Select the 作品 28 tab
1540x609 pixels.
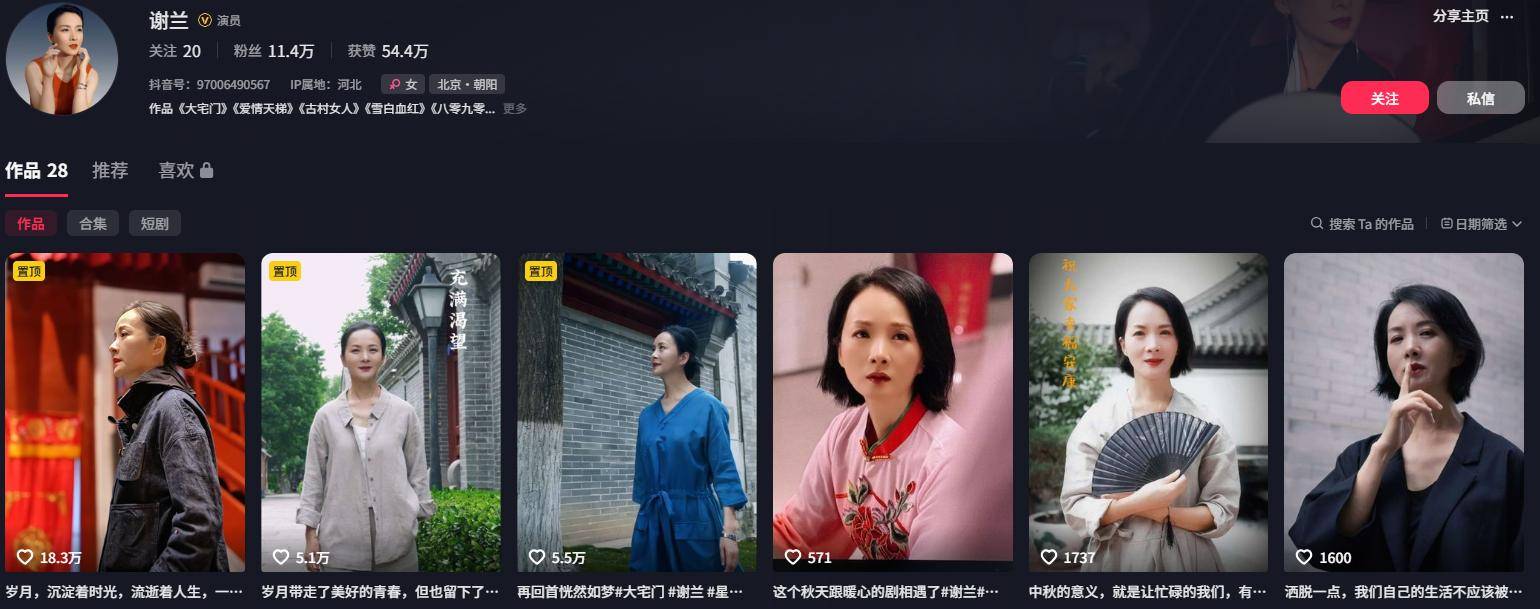[x=36, y=171]
